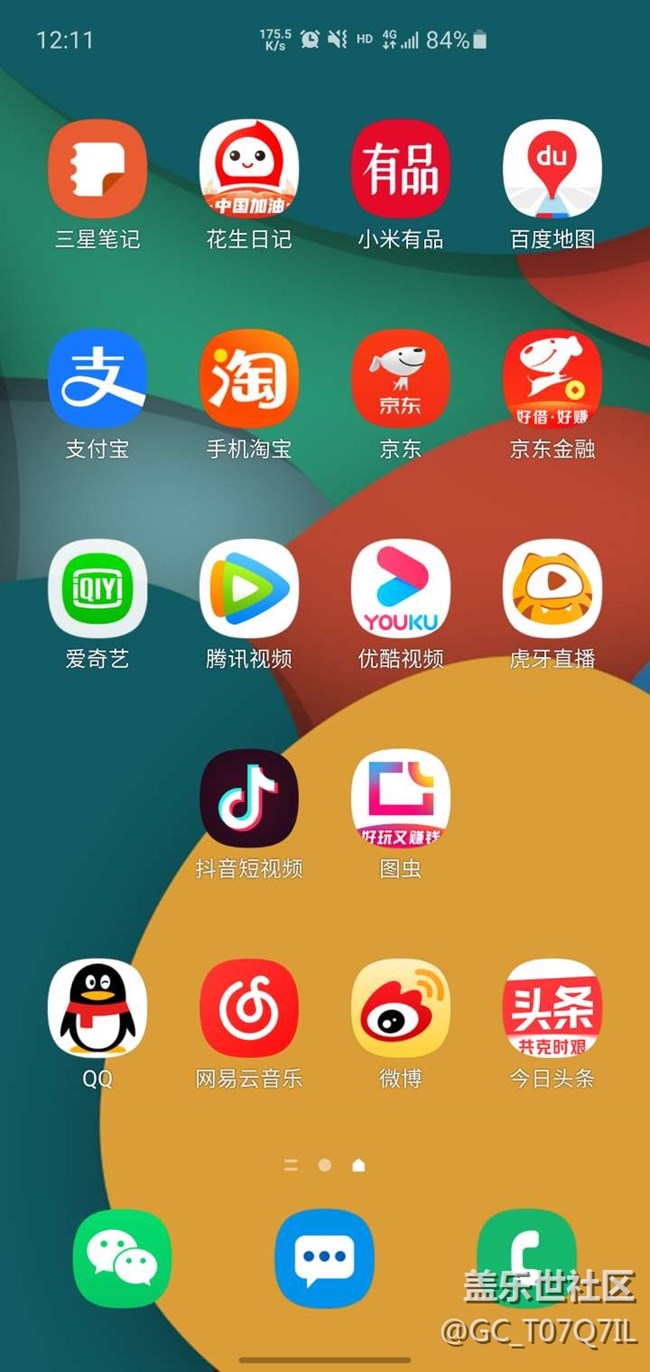This screenshot has height=1372, width=650.
Task: Open the QQ app
Action: click(97, 1008)
